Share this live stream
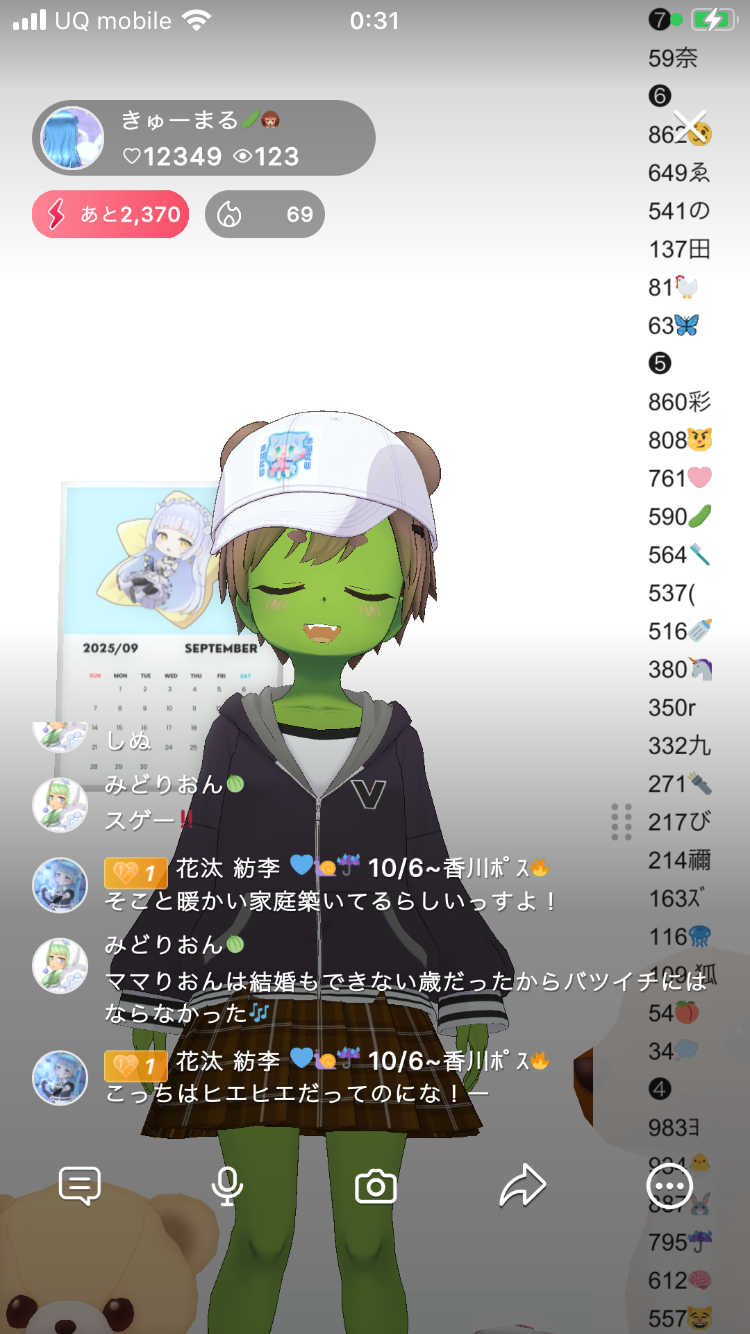750x1334 pixels. [522, 1186]
